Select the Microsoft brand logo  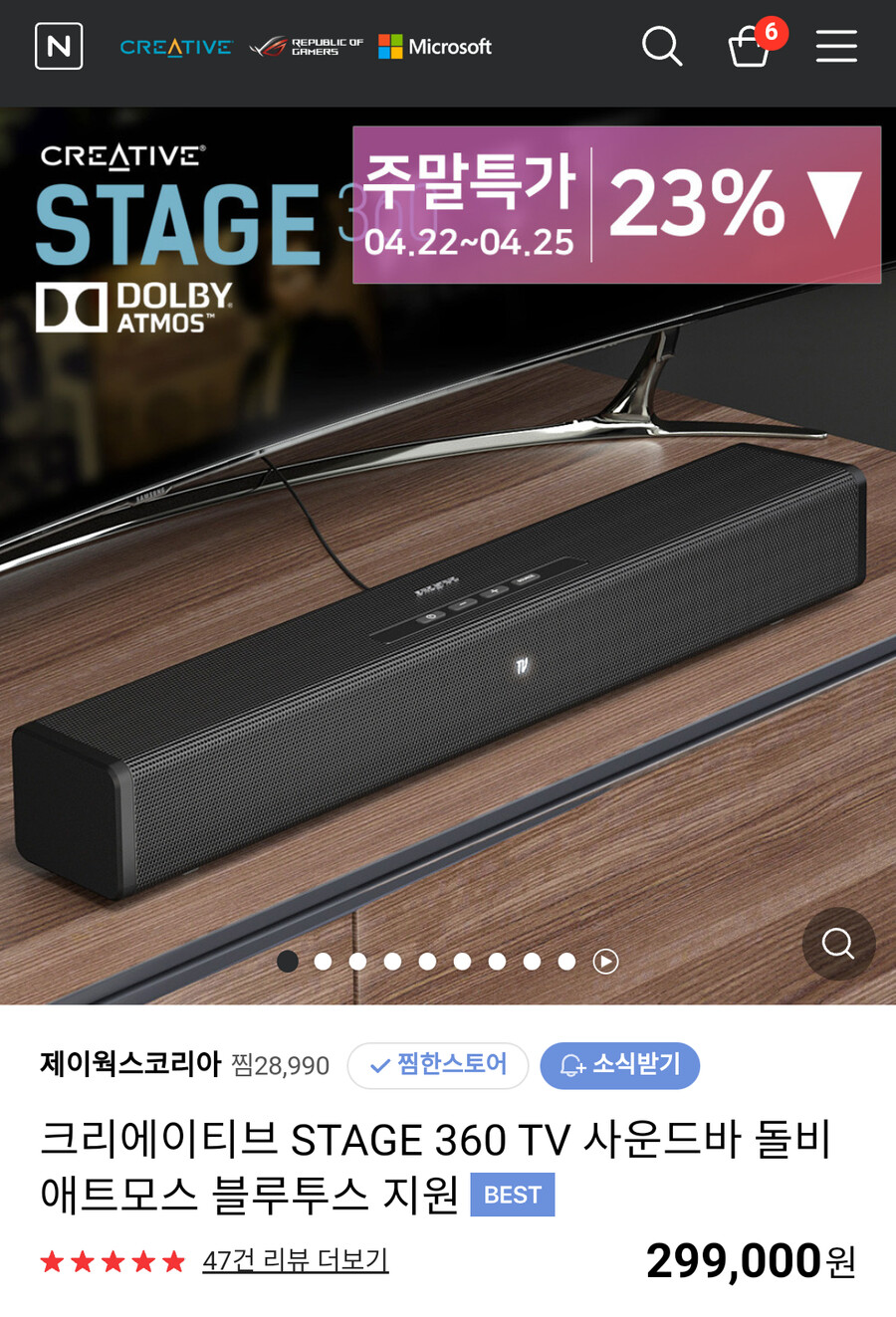coord(433,46)
